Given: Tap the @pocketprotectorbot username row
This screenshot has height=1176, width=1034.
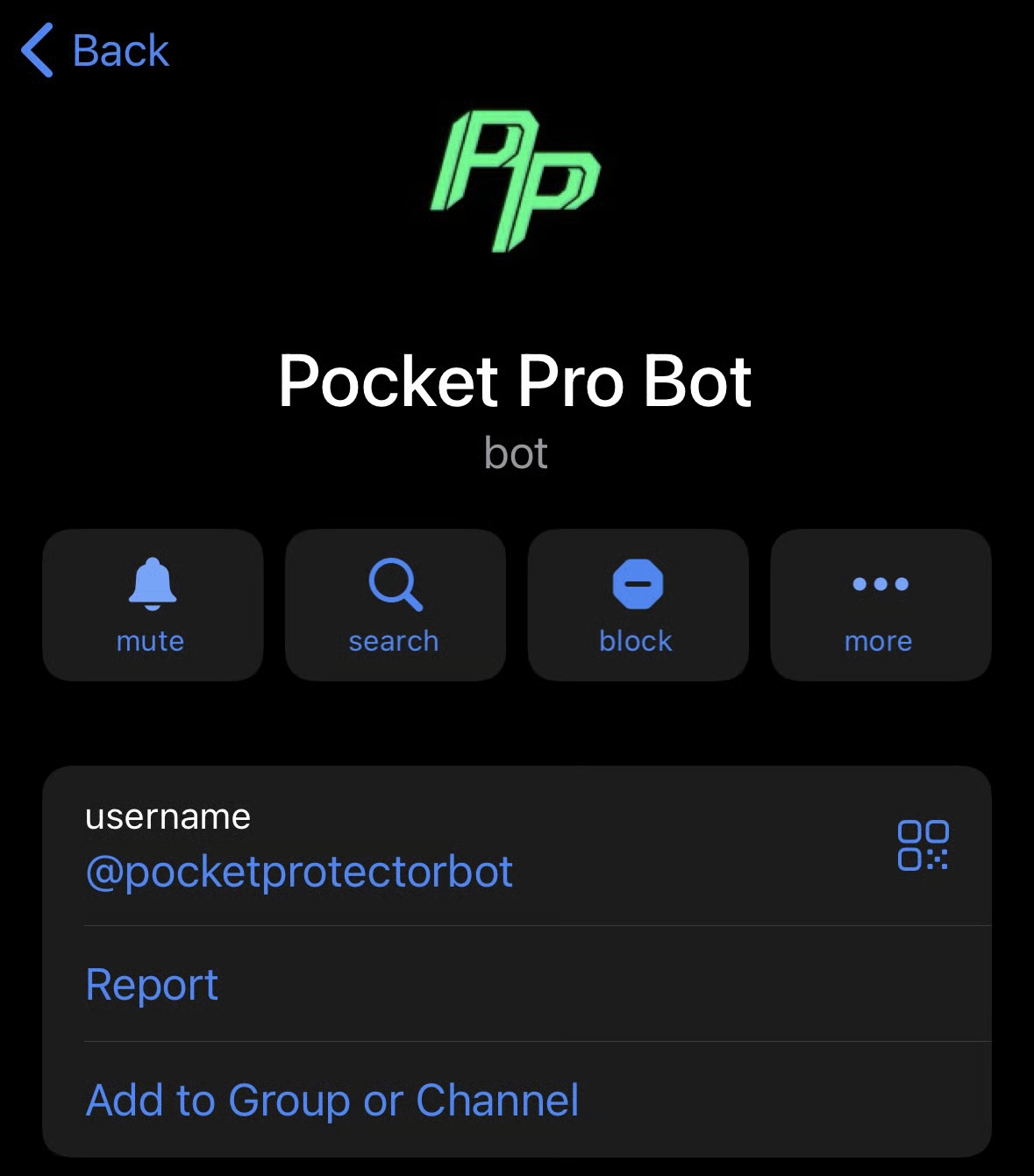Looking at the screenshot, I should click(x=299, y=871).
